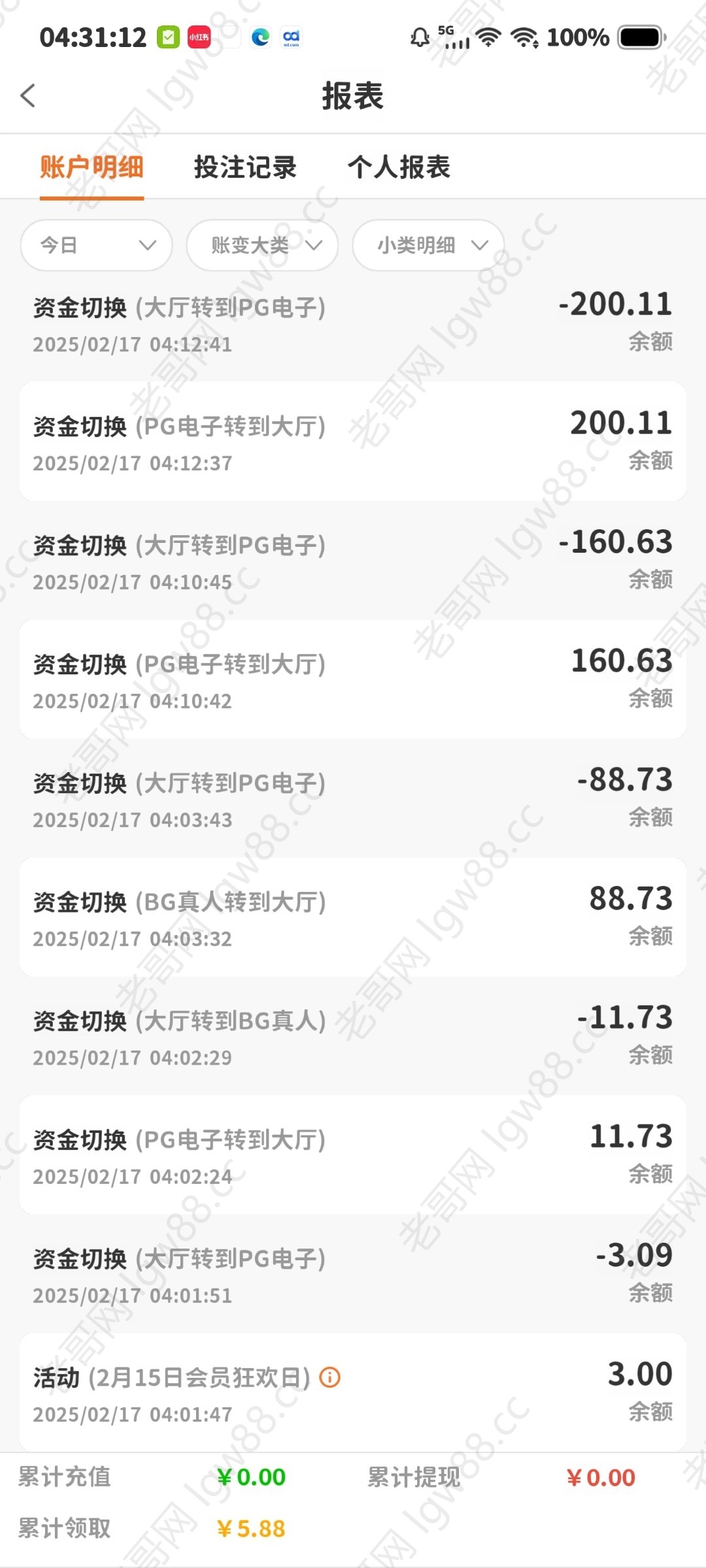Switch to the 个人报表 tab
Viewport: 706px width, 1568px height.
click(x=399, y=167)
